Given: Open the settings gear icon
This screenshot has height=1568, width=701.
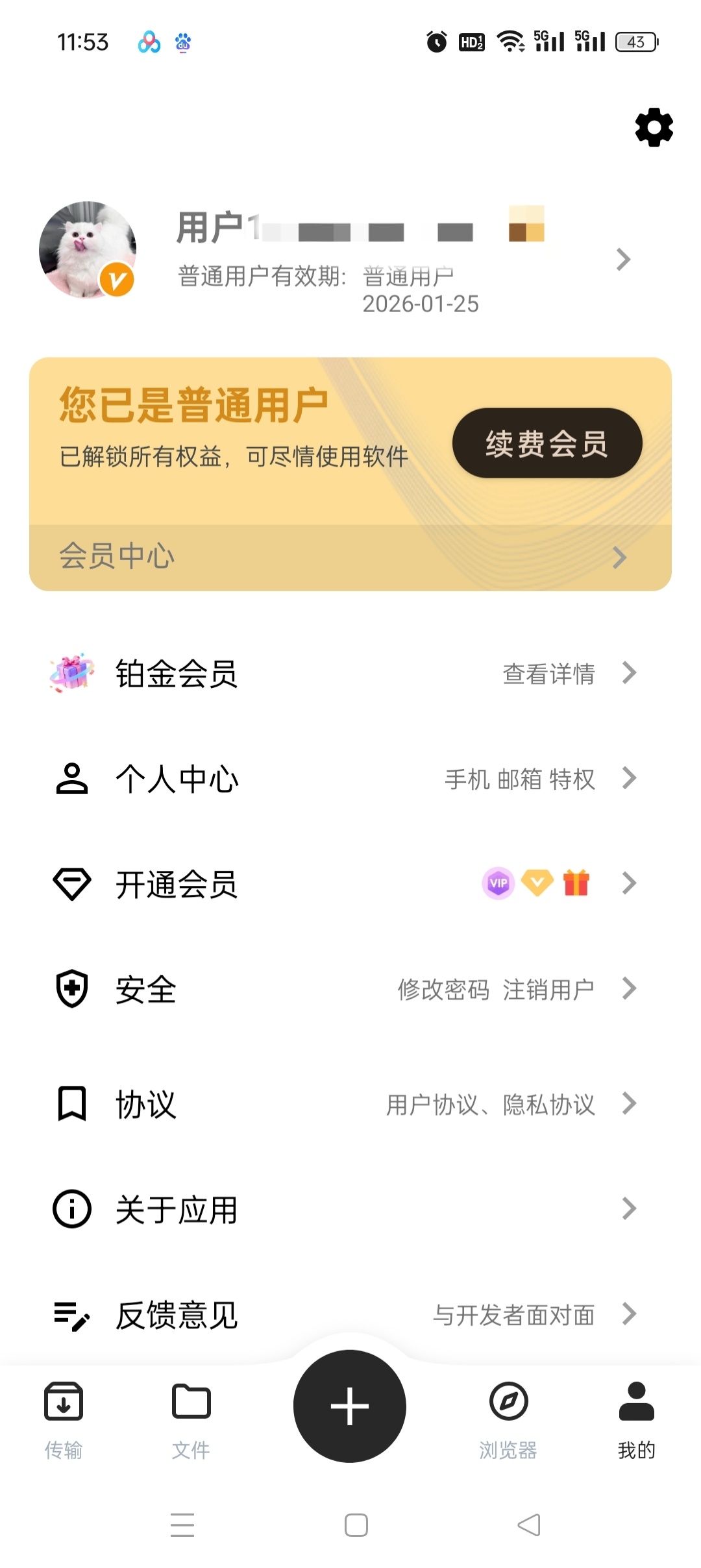Looking at the screenshot, I should (x=654, y=127).
